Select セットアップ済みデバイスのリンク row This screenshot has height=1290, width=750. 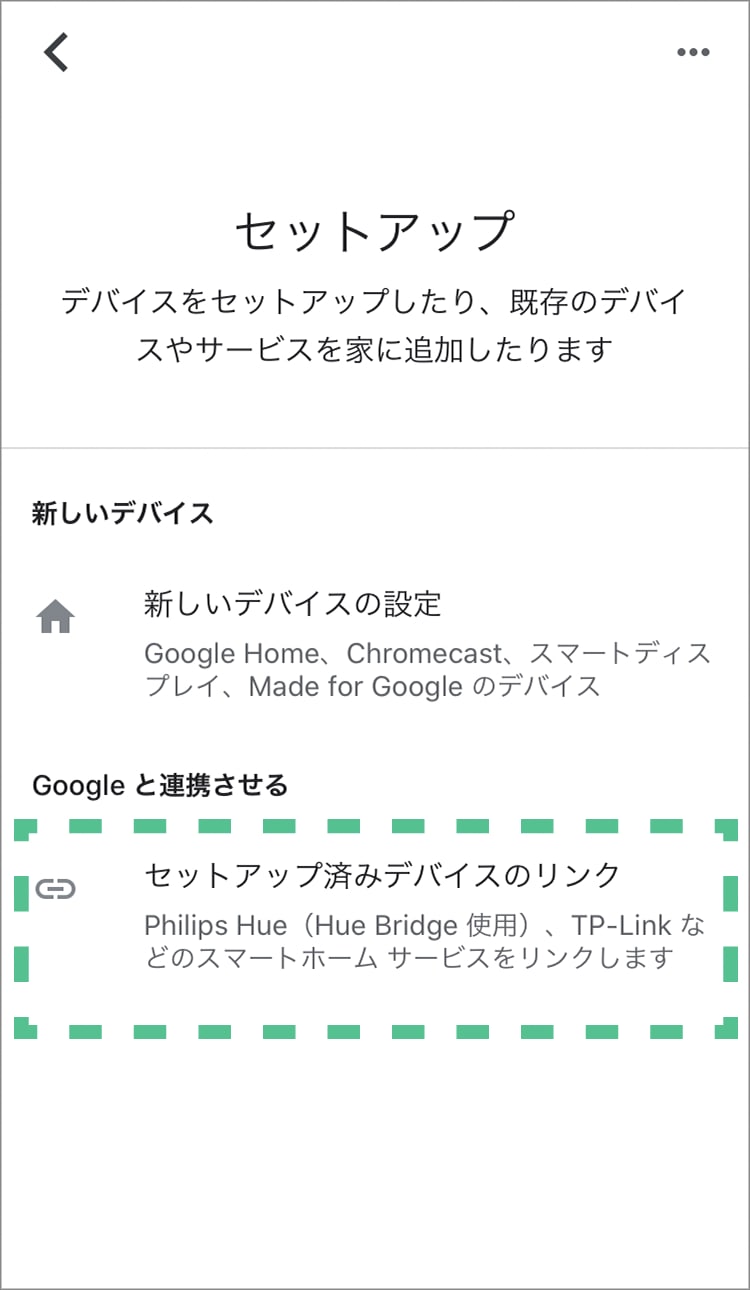375,915
